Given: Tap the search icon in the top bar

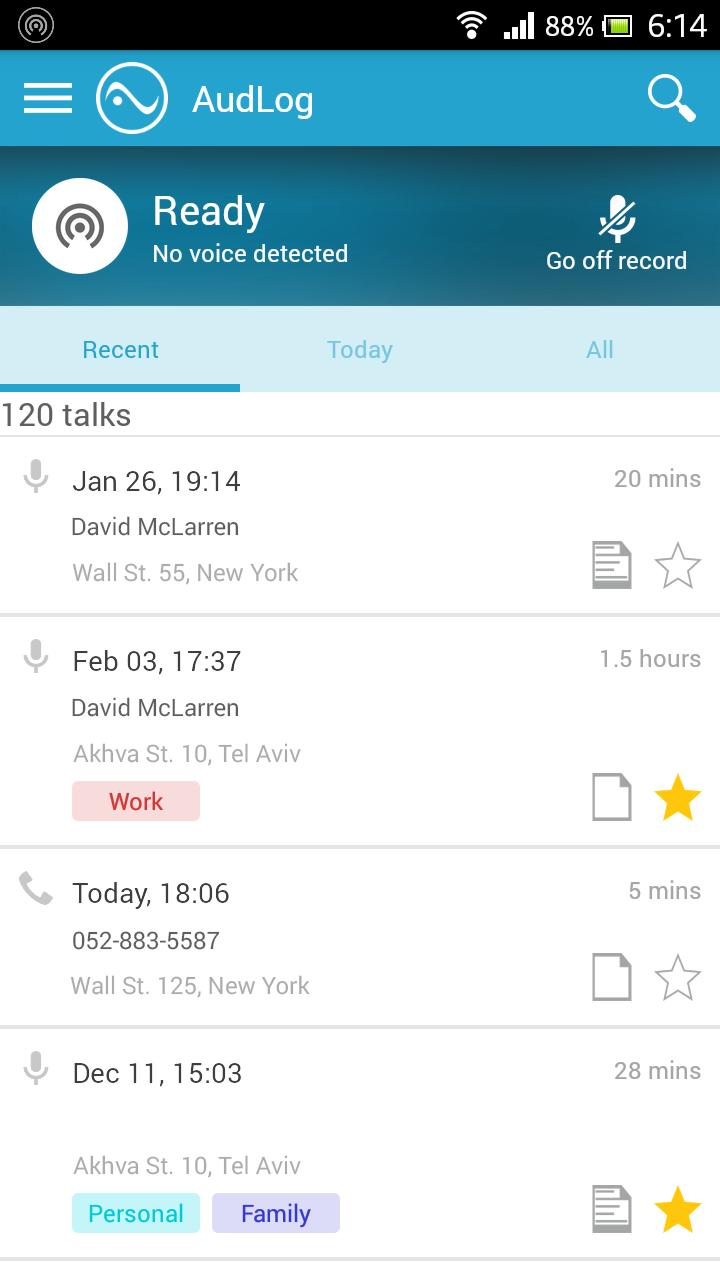Looking at the screenshot, I should (x=671, y=97).
